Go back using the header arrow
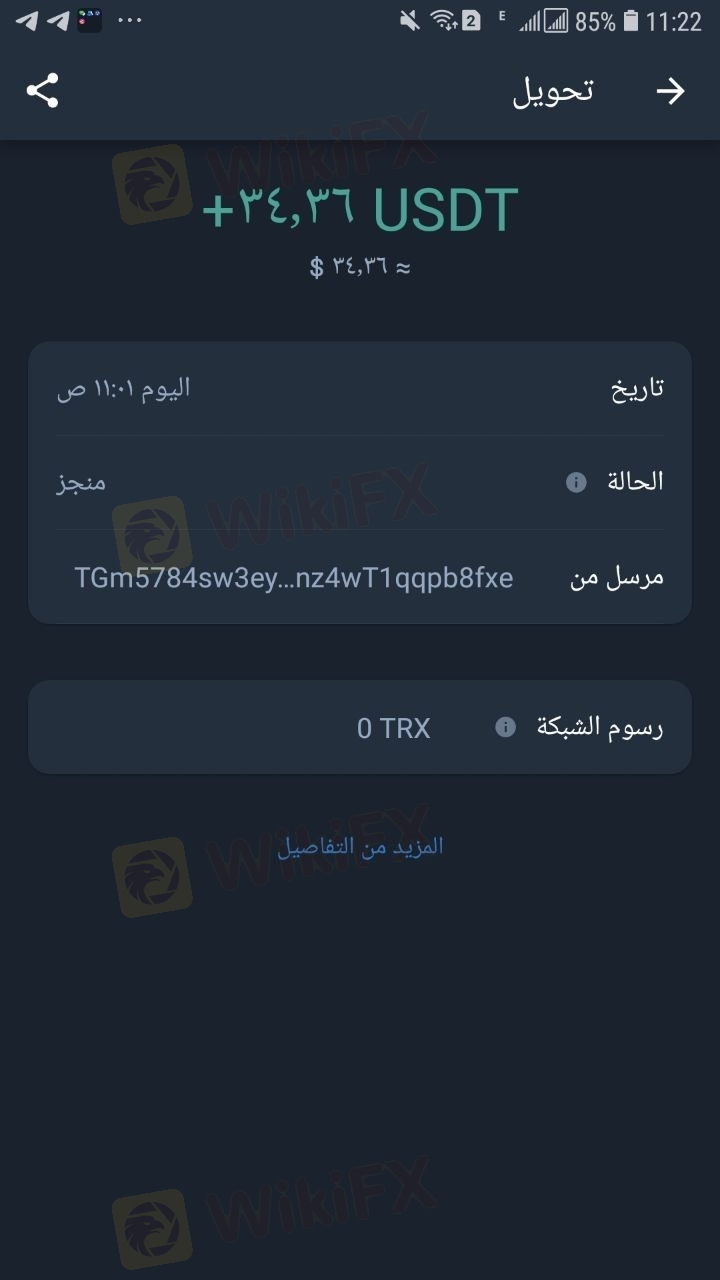720x1280 pixels. tap(670, 91)
